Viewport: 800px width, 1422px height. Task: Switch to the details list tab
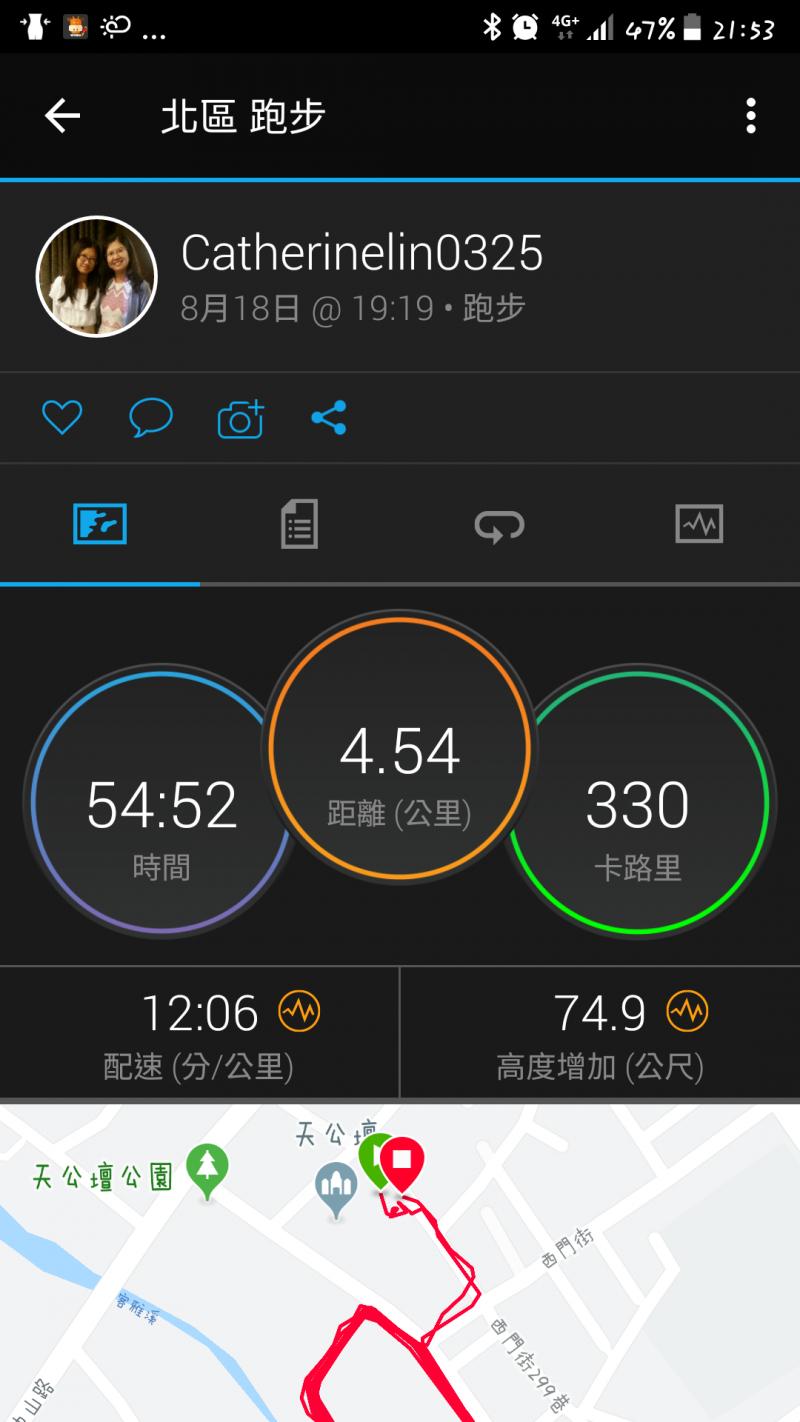tap(299, 524)
